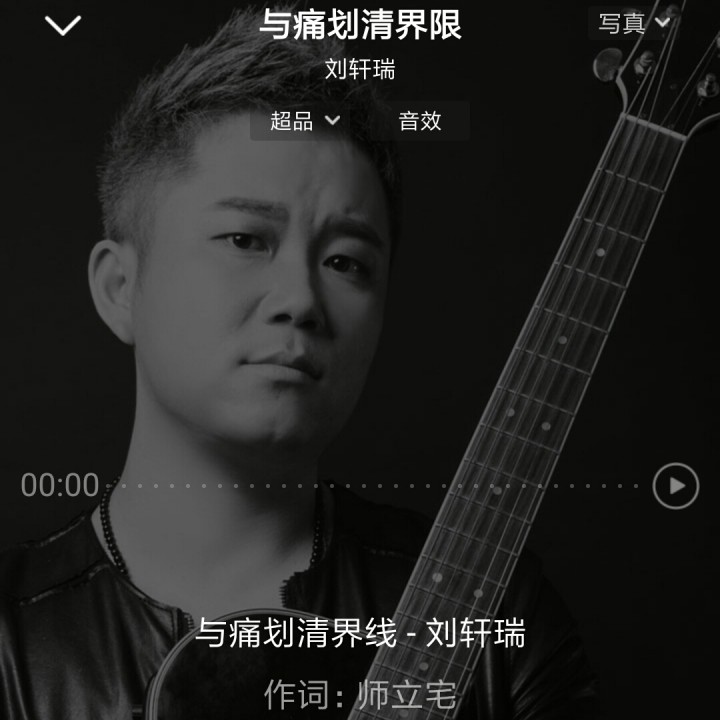Open the 写真 dropdown
This screenshot has width=720, height=720.
(634, 23)
